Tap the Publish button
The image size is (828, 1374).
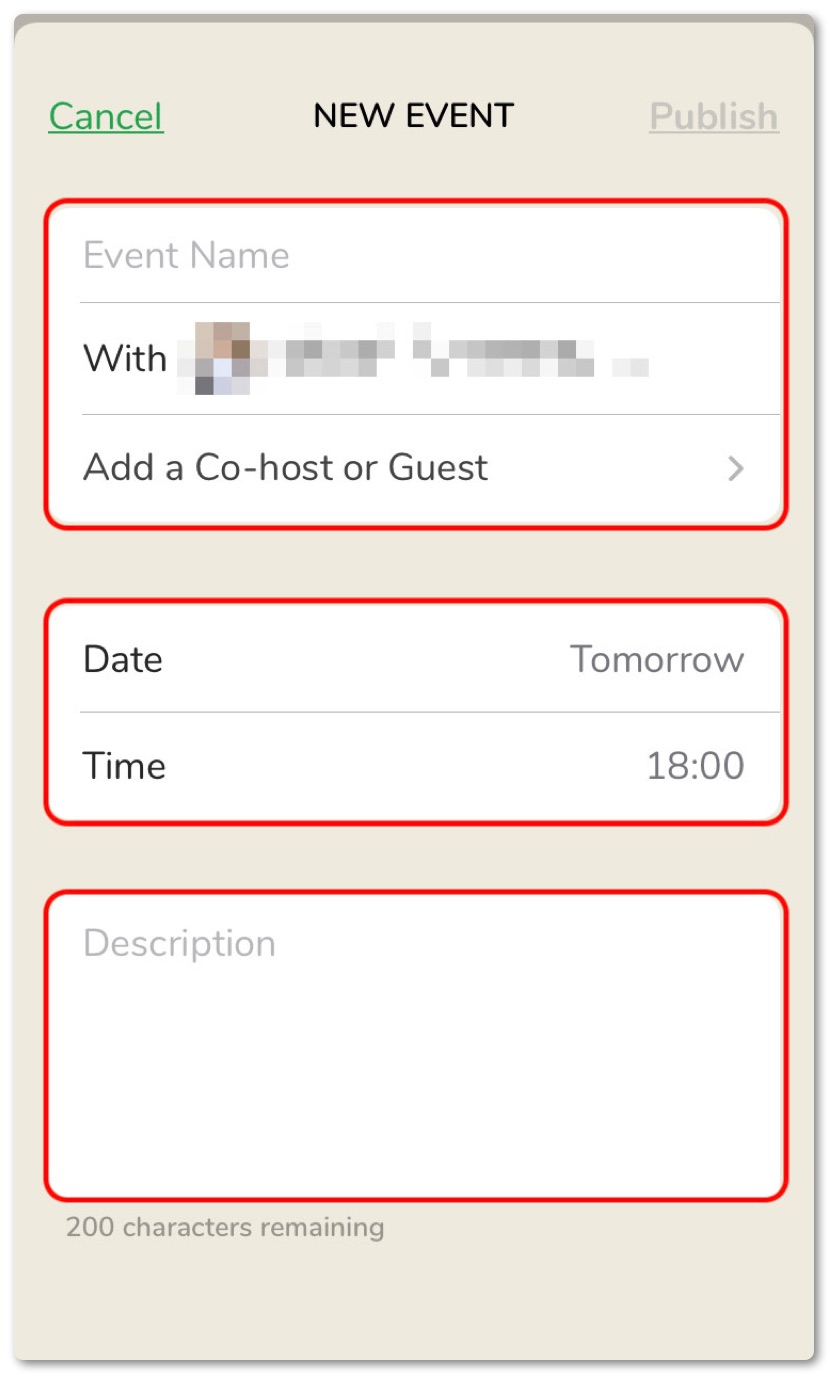(713, 116)
